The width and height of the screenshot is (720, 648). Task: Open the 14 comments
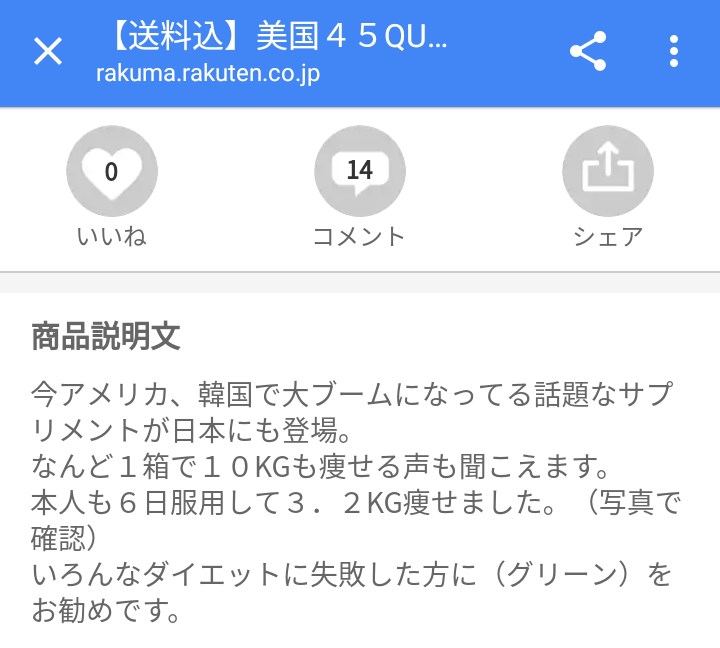click(x=359, y=172)
